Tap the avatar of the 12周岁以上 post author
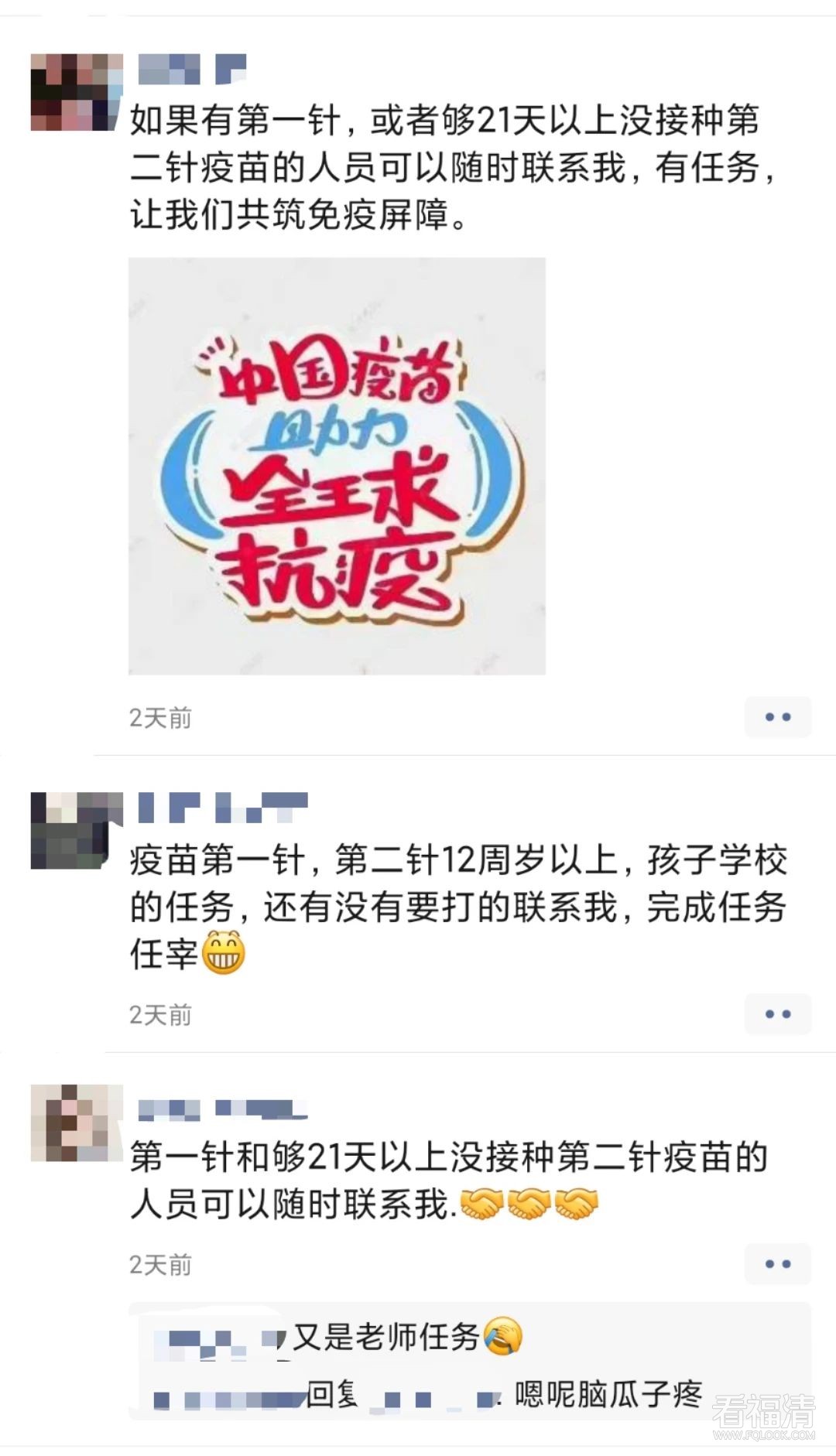 pyautogui.click(x=77, y=830)
